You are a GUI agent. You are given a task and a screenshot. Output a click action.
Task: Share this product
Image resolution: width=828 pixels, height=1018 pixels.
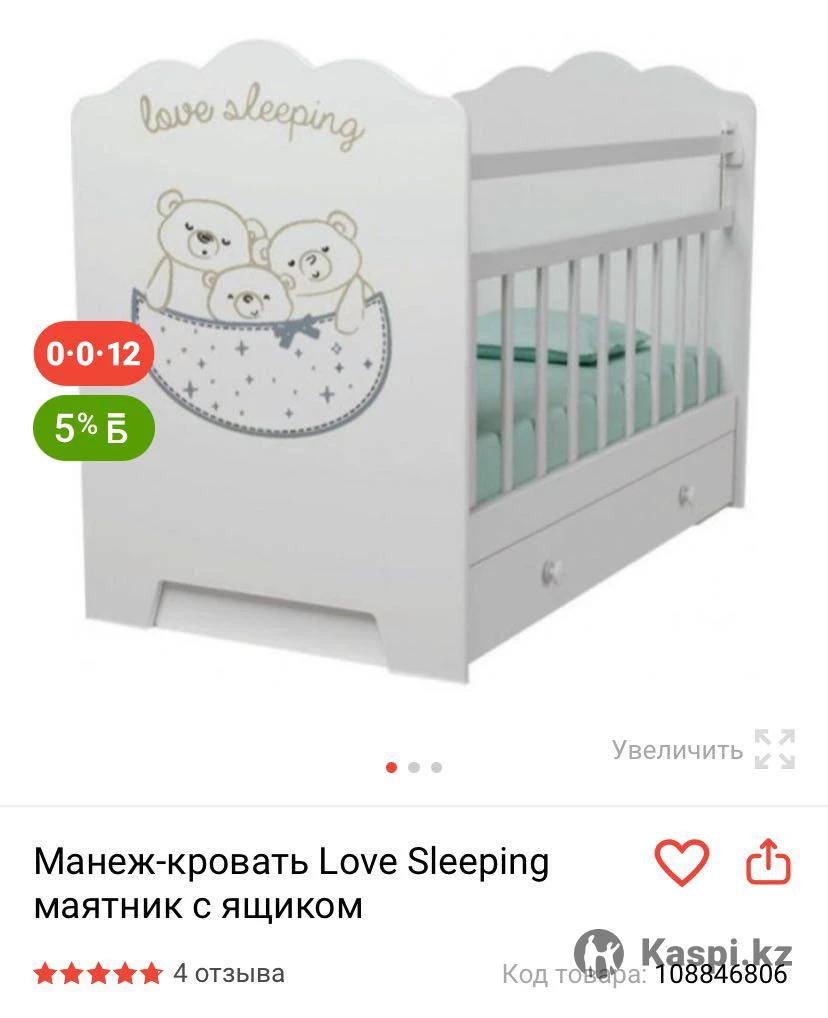[768, 862]
